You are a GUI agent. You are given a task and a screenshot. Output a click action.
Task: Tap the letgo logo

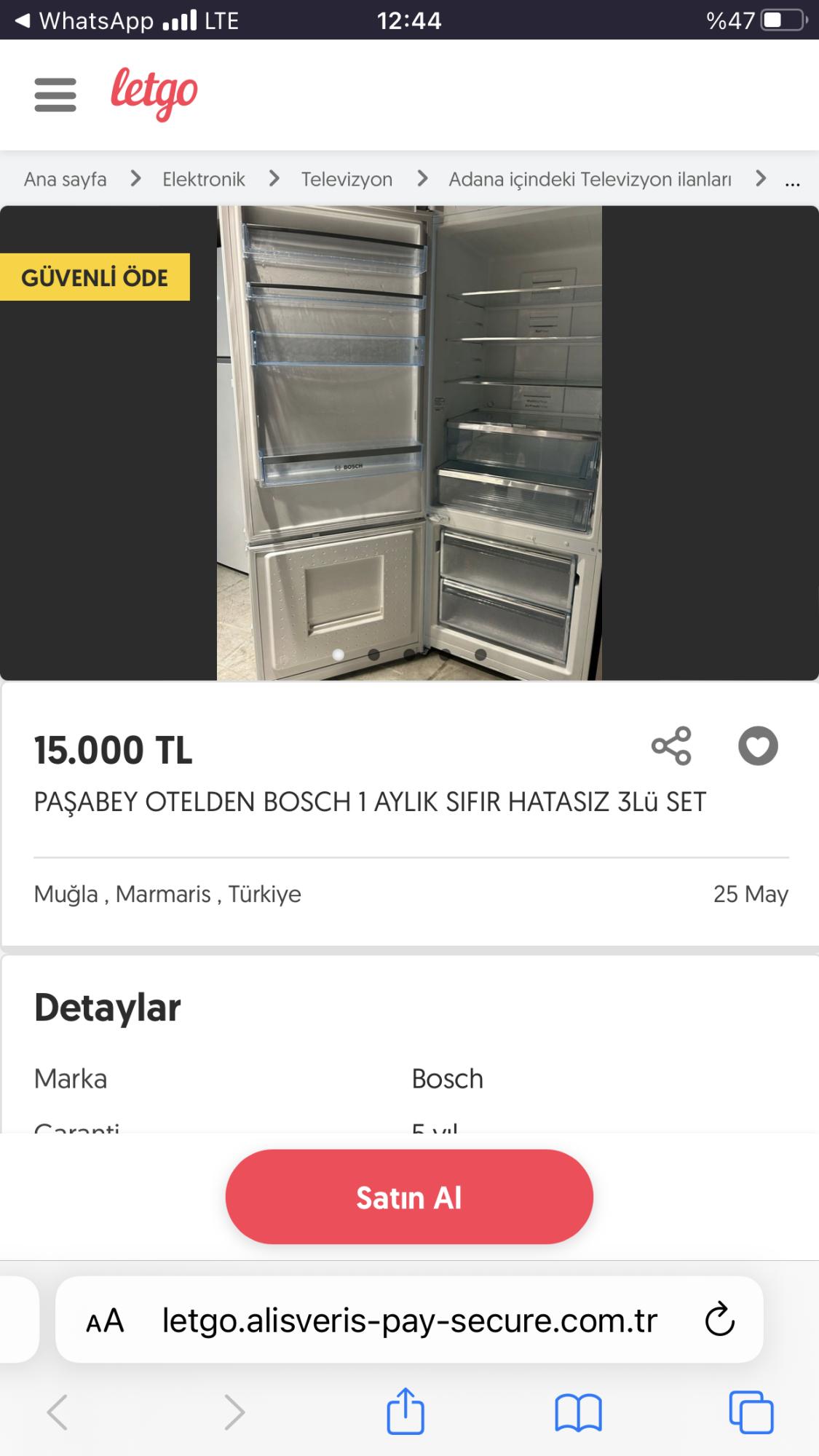pyautogui.click(x=154, y=93)
